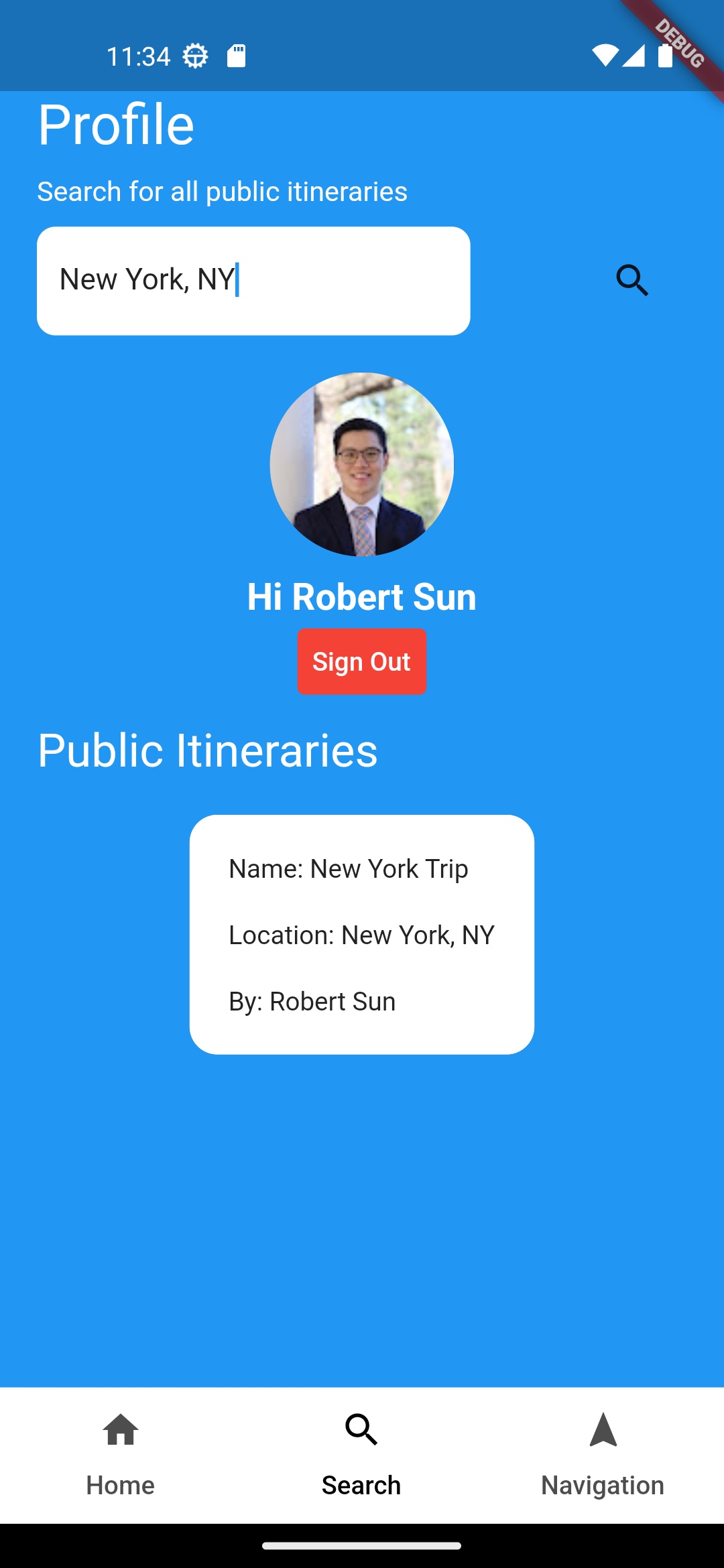Image resolution: width=724 pixels, height=1568 pixels.
Task: Select the Public Itineraries heading
Action: tap(207, 751)
